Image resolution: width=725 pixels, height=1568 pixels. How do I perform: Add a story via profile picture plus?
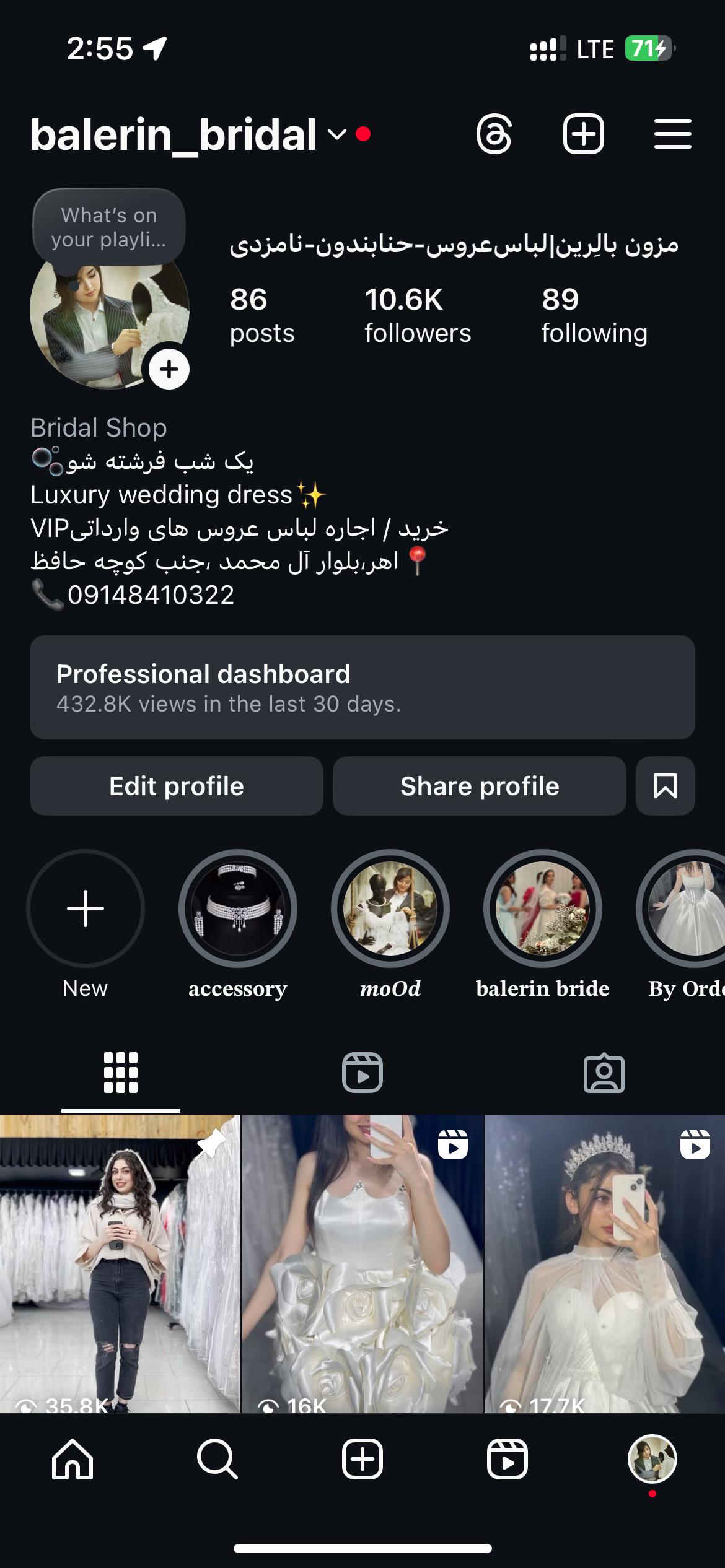169,370
